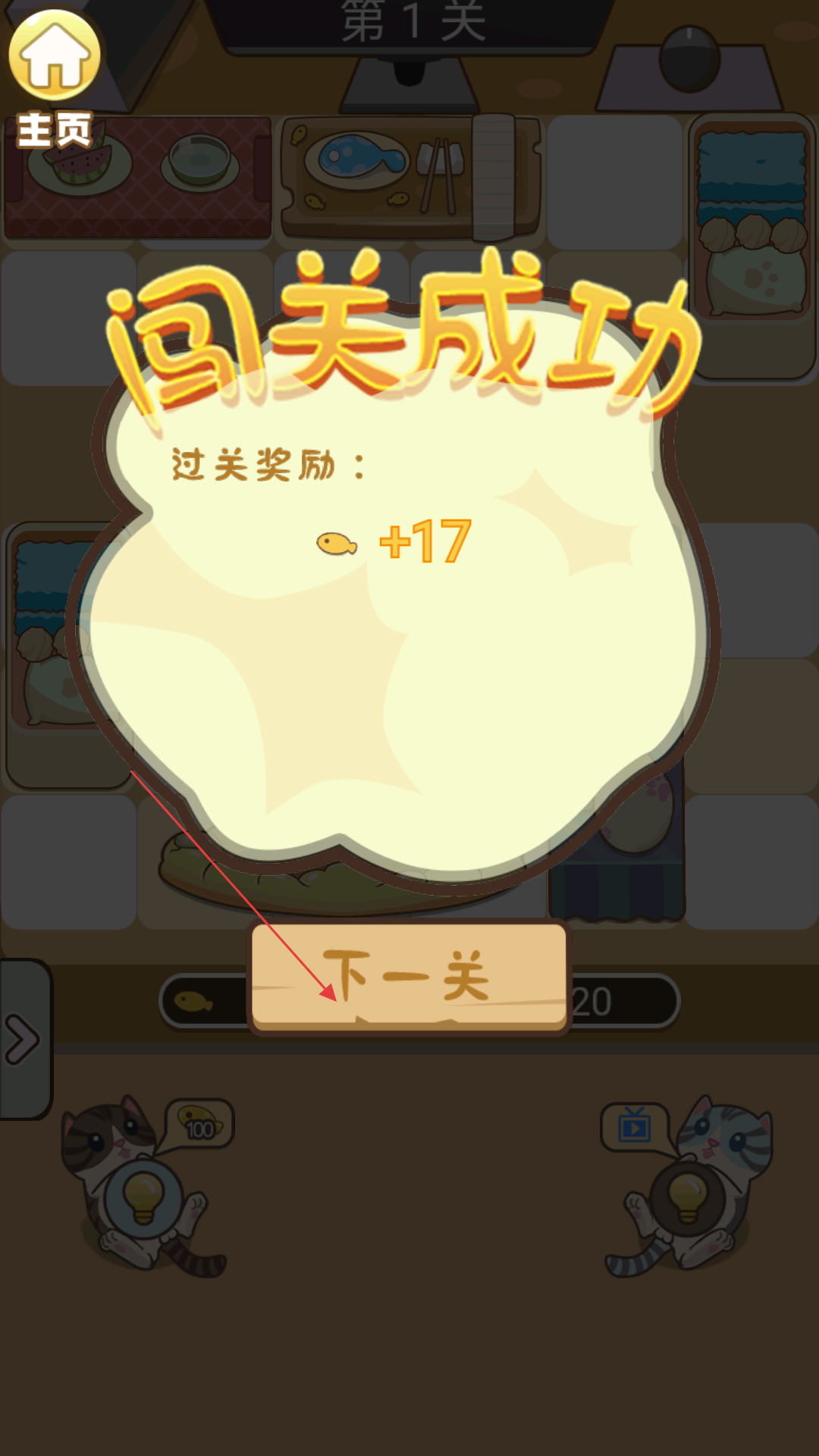Expand the side panel arrow
Screen dimensions: 819x1456
coord(25,1039)
